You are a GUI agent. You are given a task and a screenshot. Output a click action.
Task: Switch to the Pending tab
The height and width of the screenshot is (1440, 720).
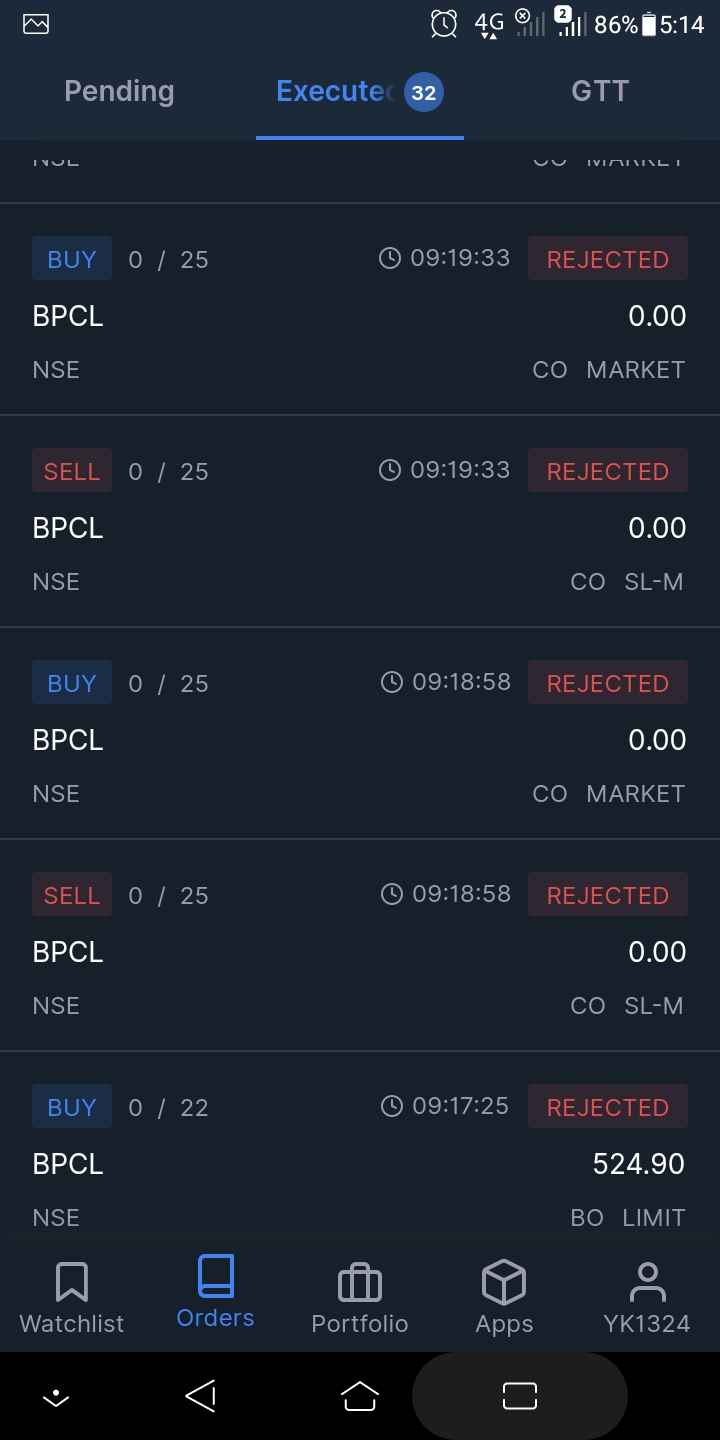[x=119, y=92]
